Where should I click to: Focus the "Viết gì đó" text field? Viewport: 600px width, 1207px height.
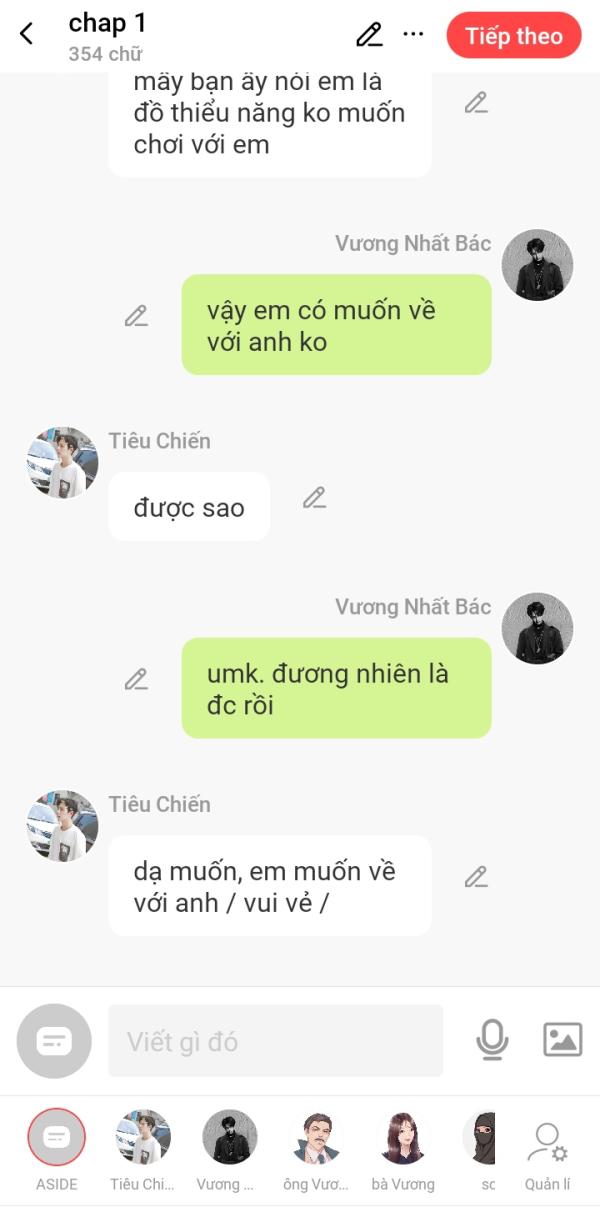tap(275, 1041)
